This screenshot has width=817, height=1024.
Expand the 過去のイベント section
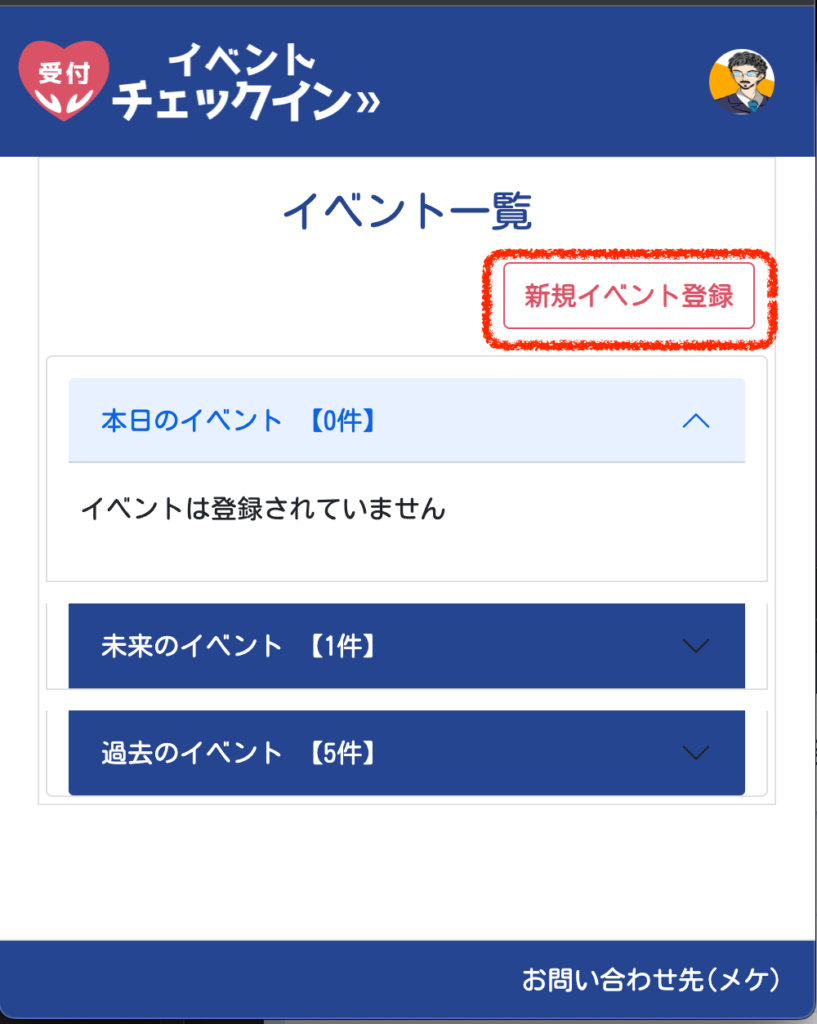(x=406, y=753)
